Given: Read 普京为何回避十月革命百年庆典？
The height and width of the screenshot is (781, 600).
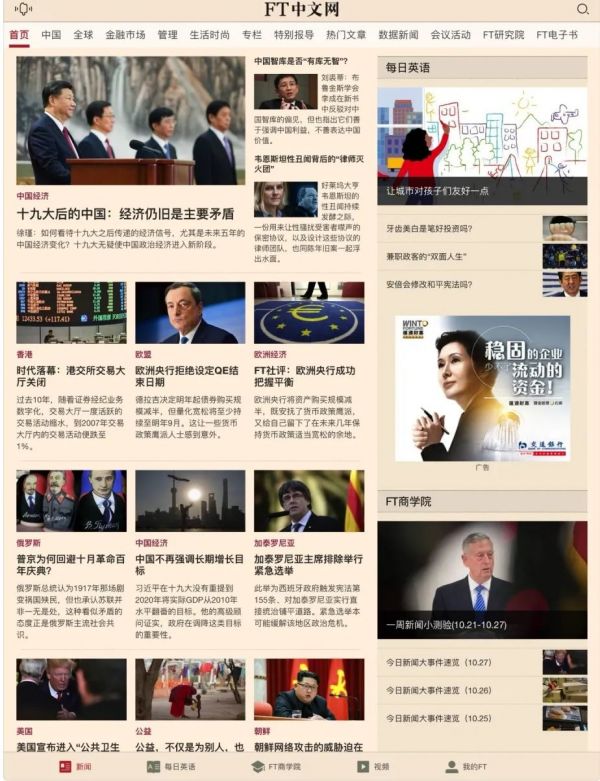Looking at the screenshot, I should (x=70, y=564).
